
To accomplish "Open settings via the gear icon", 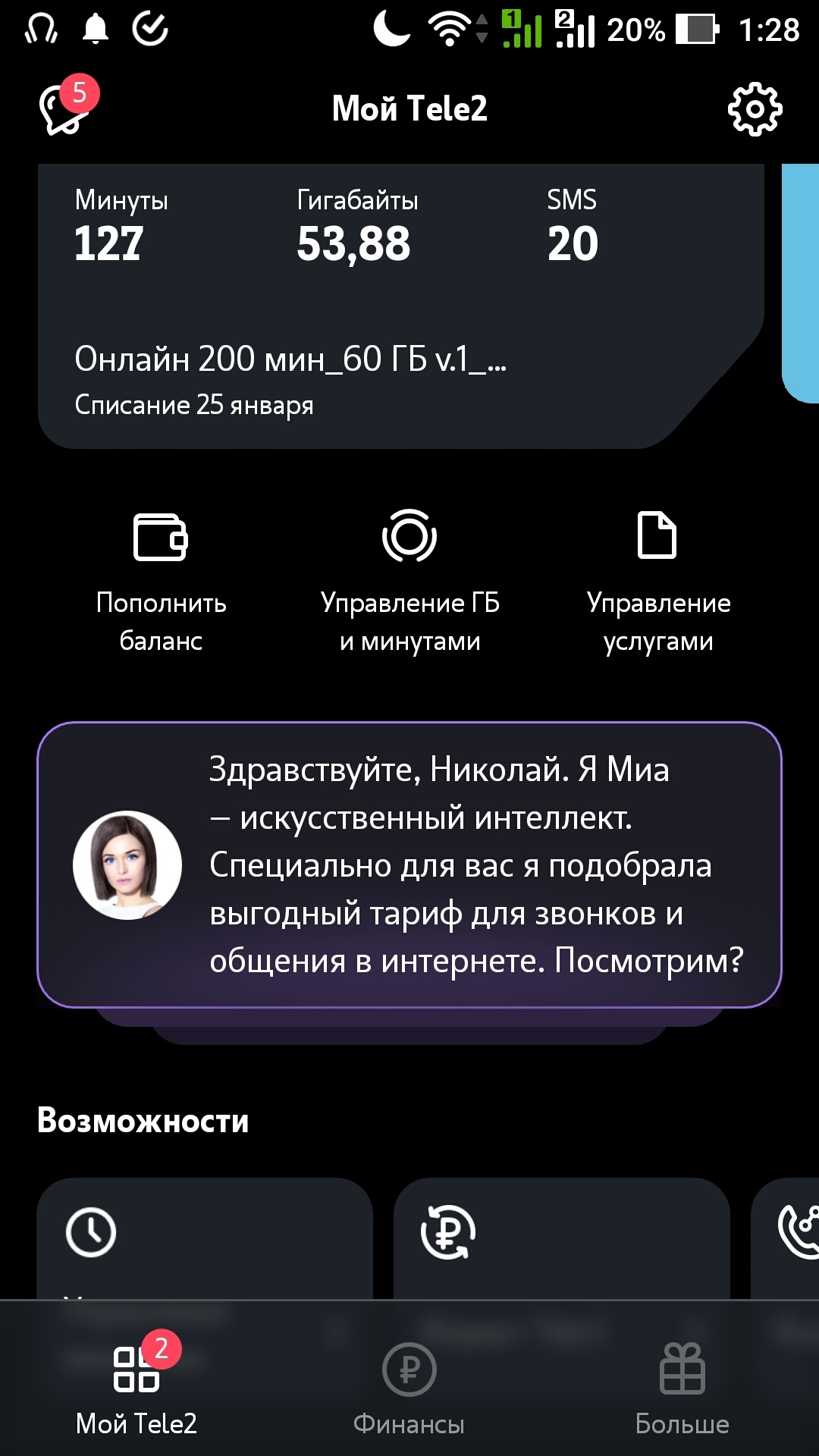I will tap(755, 110).
